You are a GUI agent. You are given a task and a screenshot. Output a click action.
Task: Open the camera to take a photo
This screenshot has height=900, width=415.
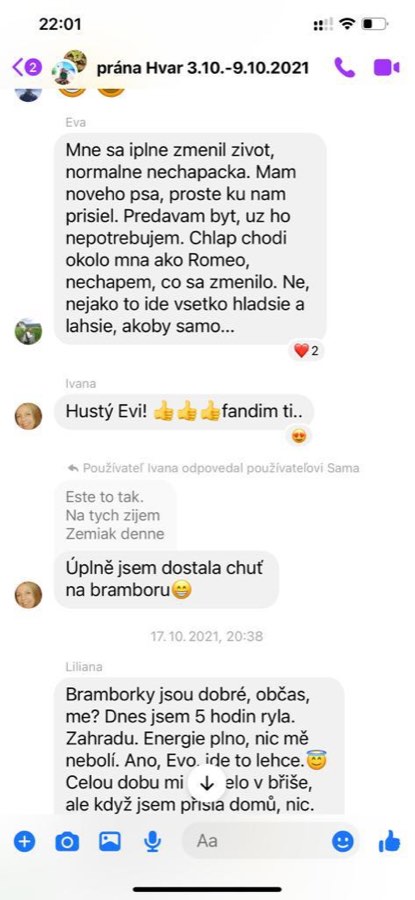pyautogui.click(x=67, y=842)
